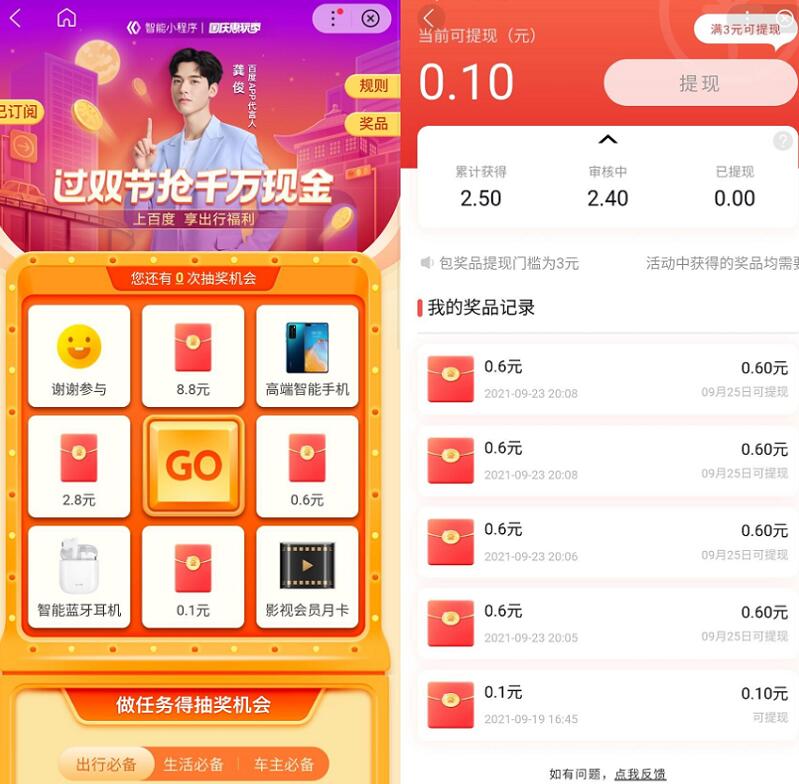Collapse the earnings summary with the chevron
799x784 pixels.
point(607,140)
